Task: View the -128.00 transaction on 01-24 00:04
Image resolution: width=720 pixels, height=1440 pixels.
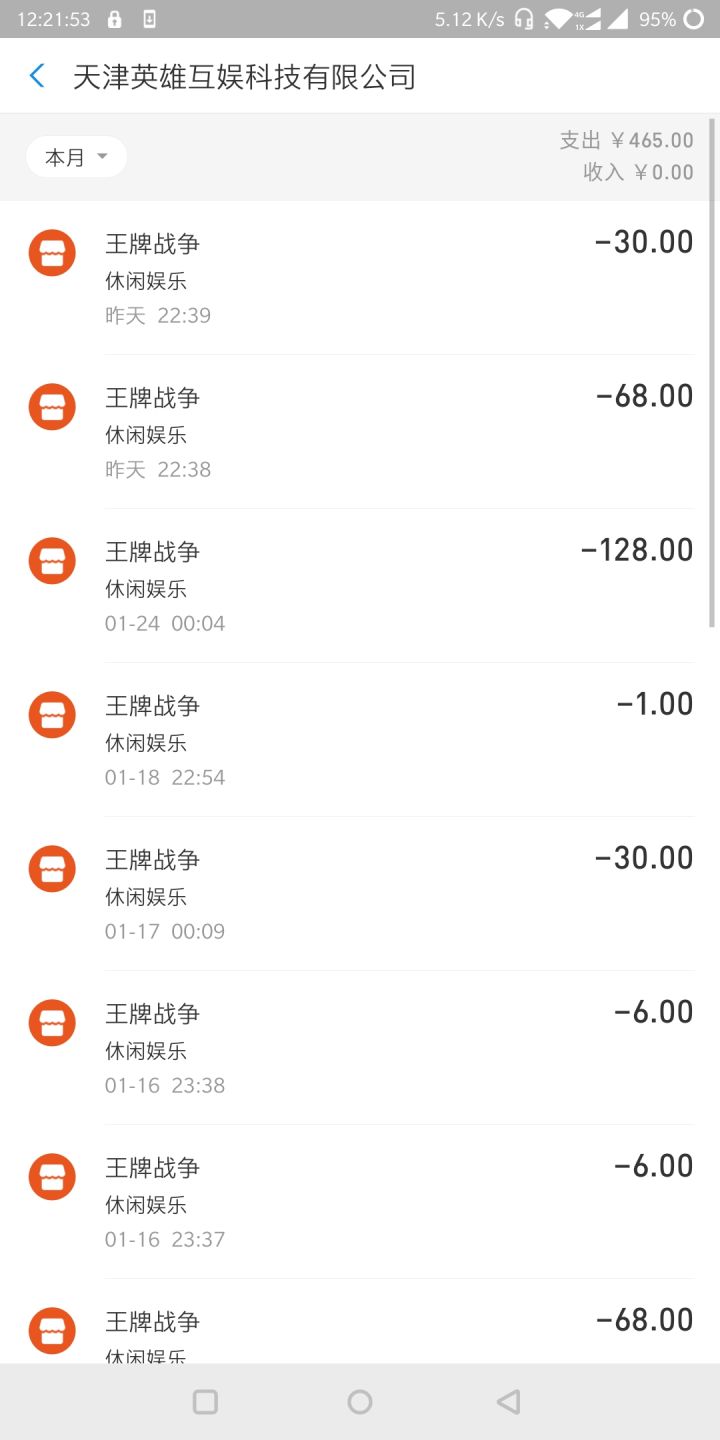Action: [360, 586]
